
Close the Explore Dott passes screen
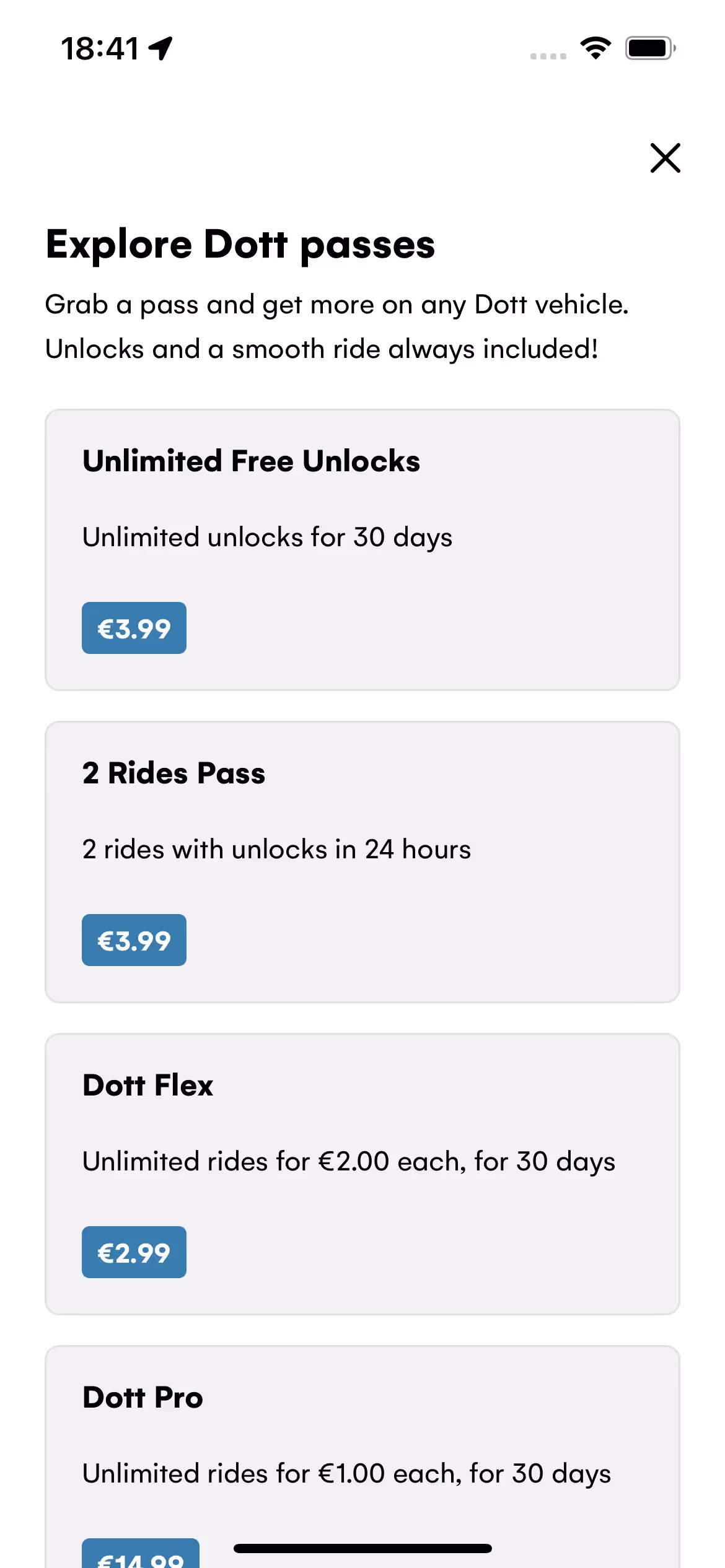tap(665, 158)
